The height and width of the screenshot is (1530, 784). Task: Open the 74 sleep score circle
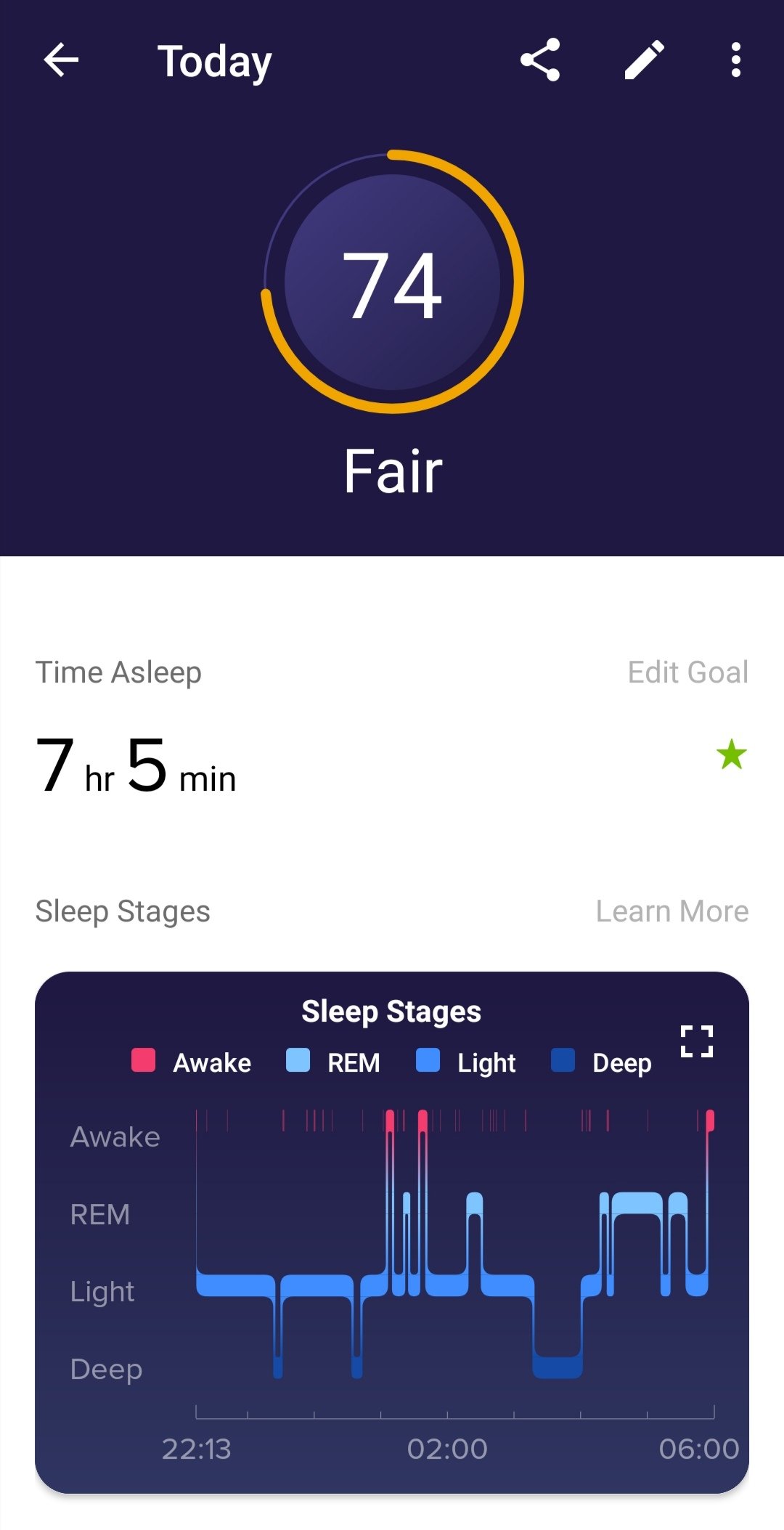[x=393, y=282]
